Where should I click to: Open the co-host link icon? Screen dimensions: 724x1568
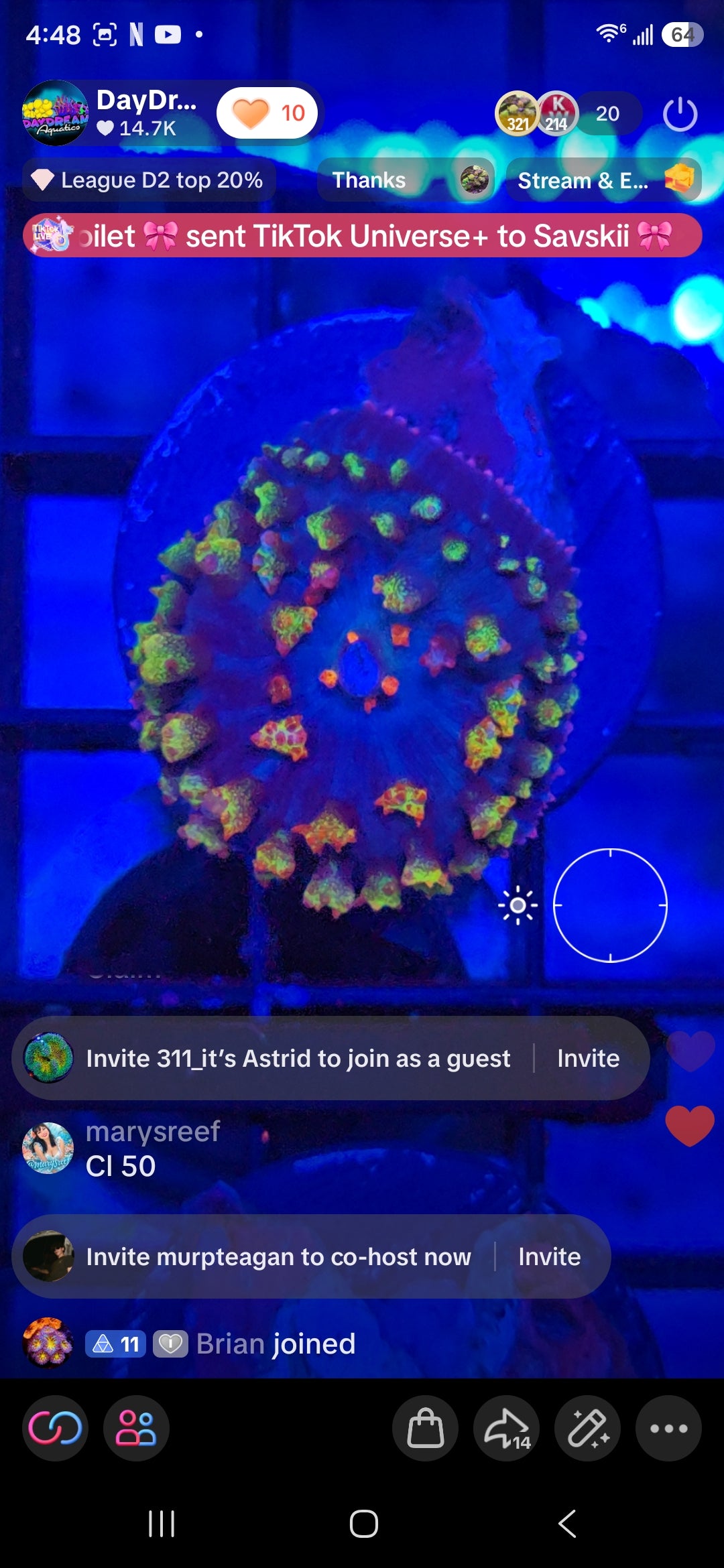click(55, 1428)
